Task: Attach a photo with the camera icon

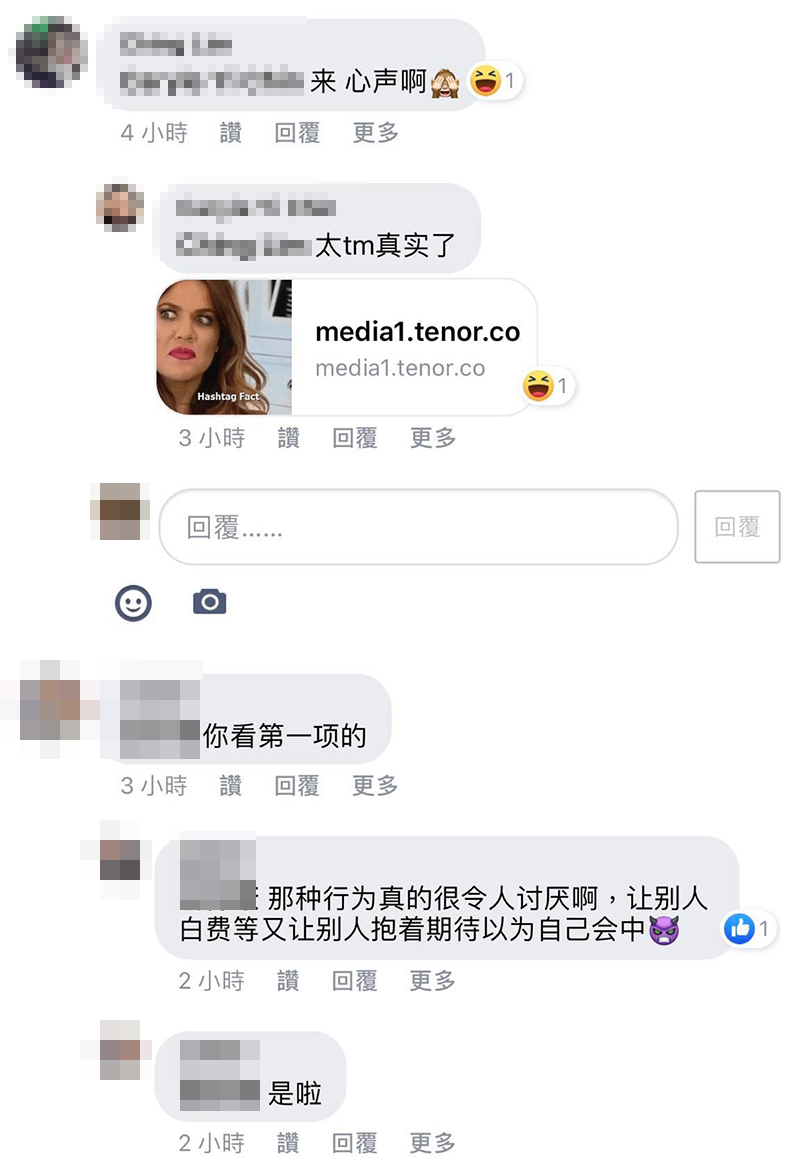Action: point(209,601)
